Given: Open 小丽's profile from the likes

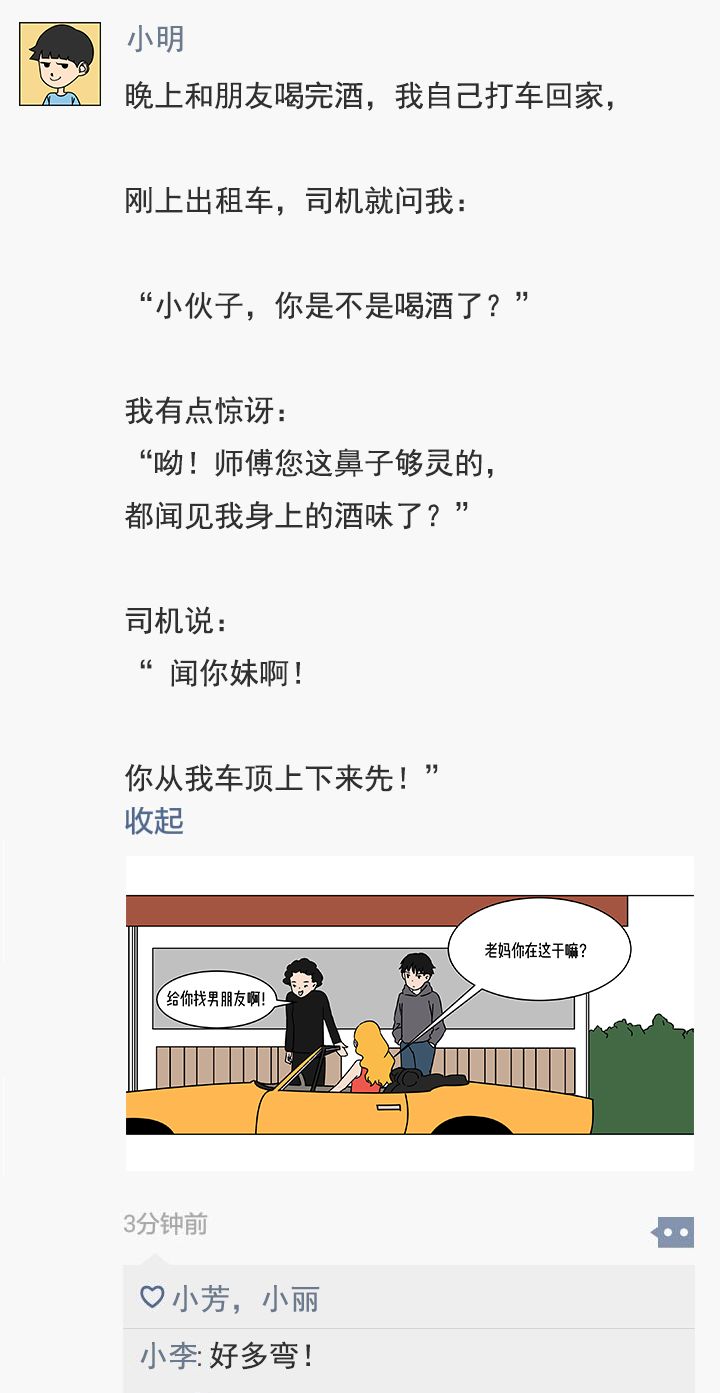Looking at the screenshot, I should [290, 1299].
